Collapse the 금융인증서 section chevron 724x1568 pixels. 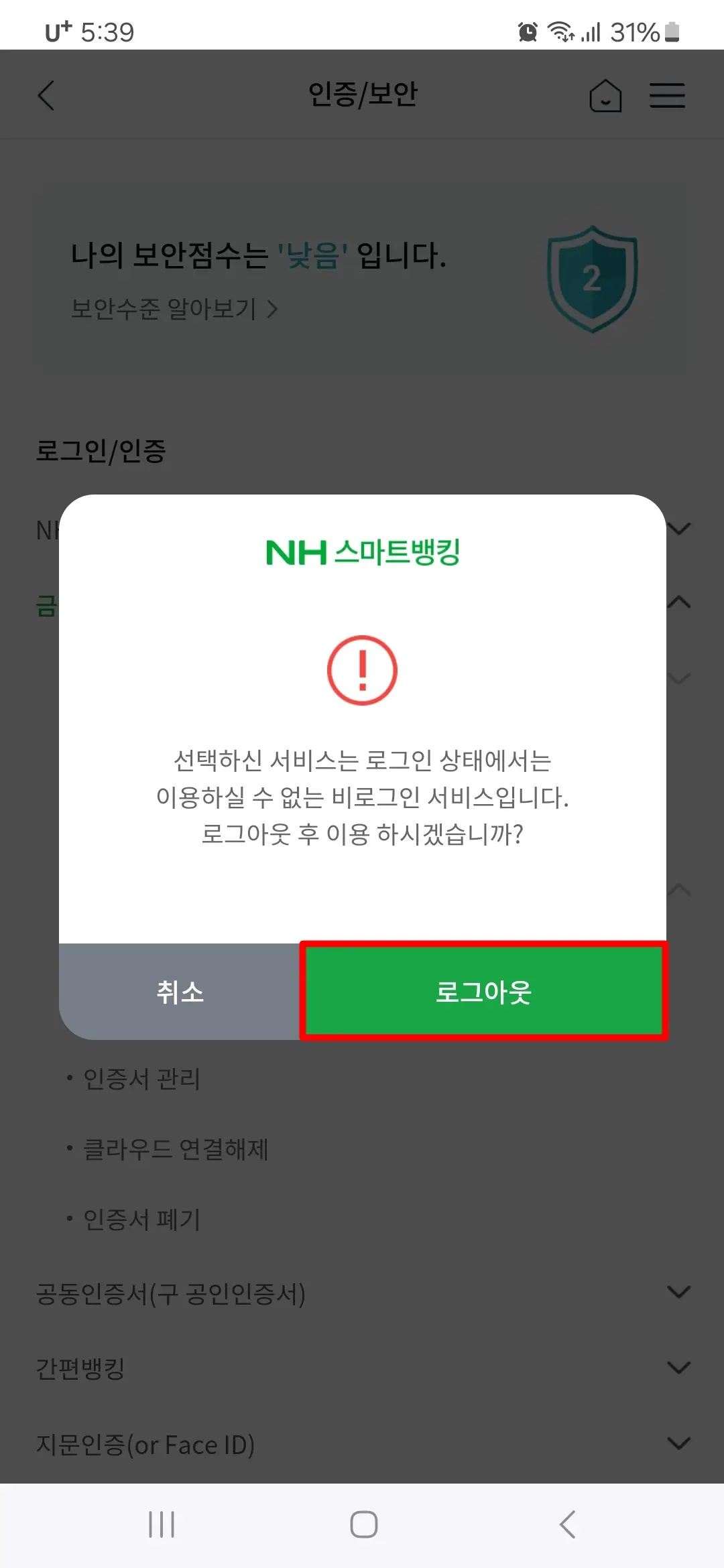point(678,602)
